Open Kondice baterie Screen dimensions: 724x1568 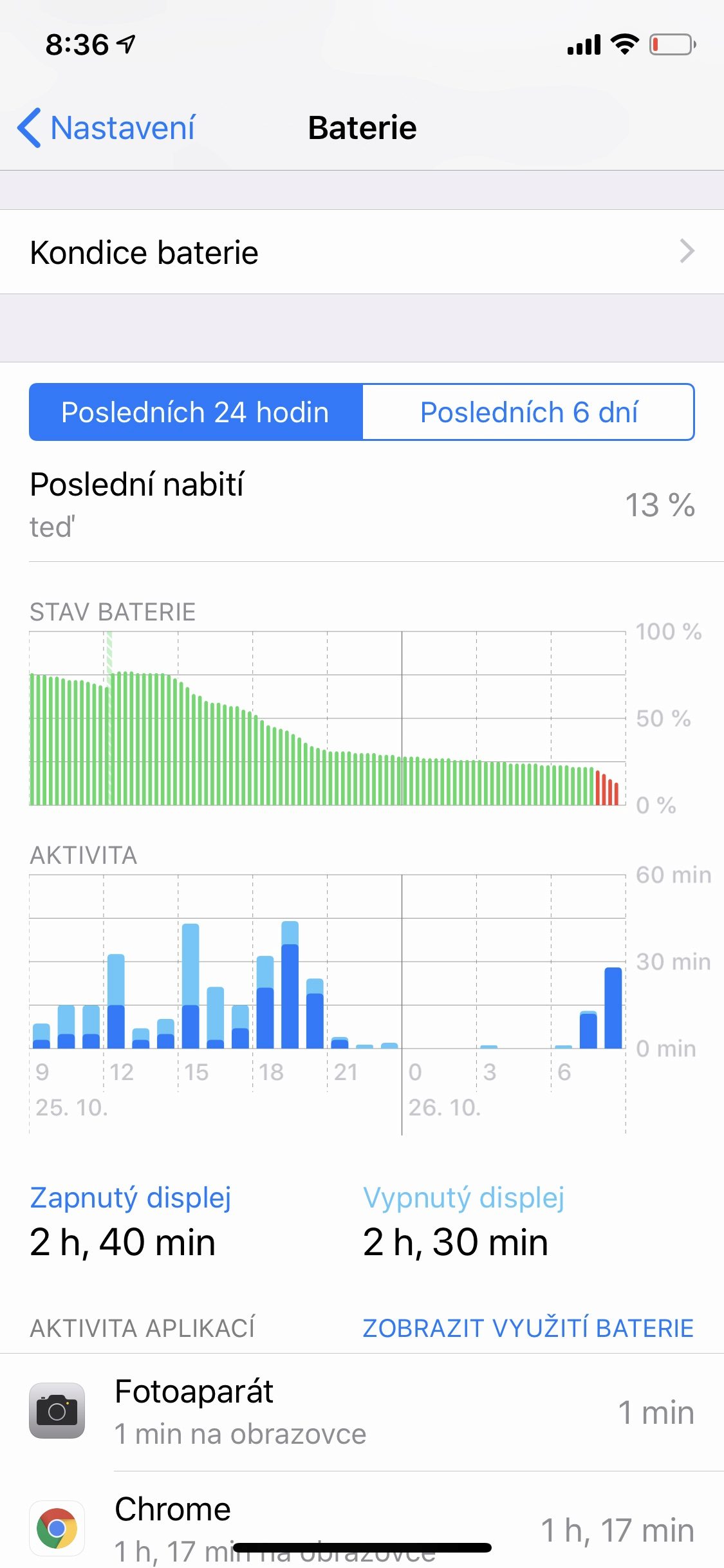(x=362, y=252)
